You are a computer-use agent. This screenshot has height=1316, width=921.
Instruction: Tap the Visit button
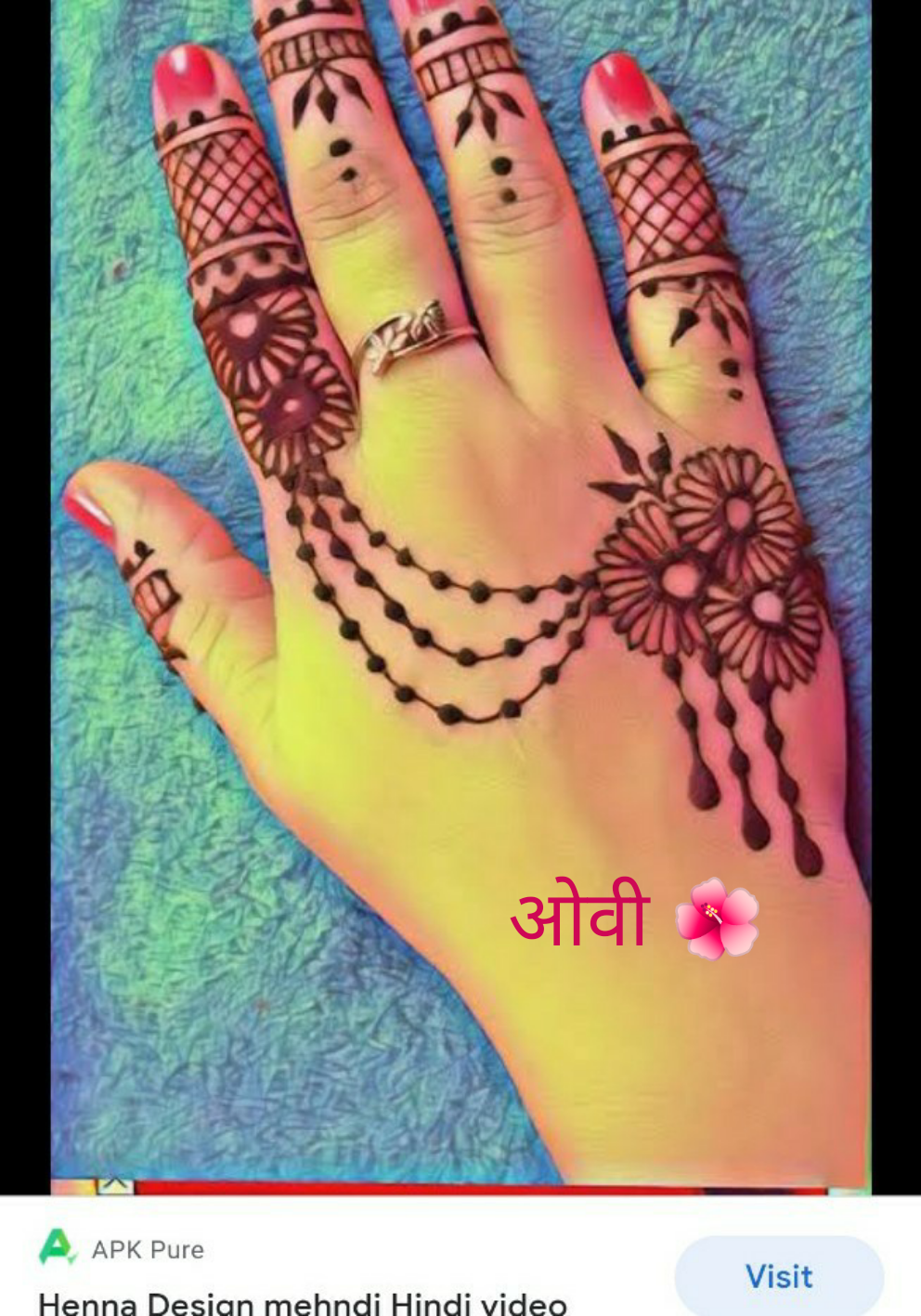pos(778,1276)
